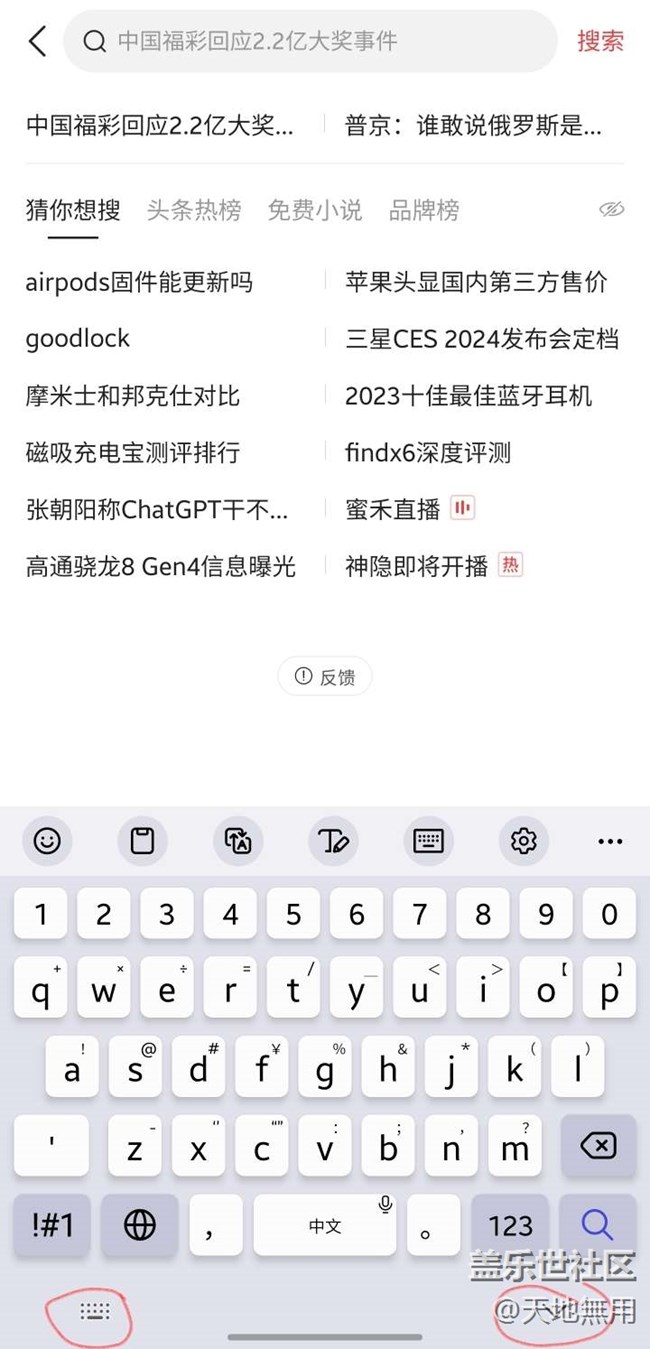The image size is (650, 1349).
Task: Open 神隐即将开播 hot suggestion
Action: tap(417, 566)
